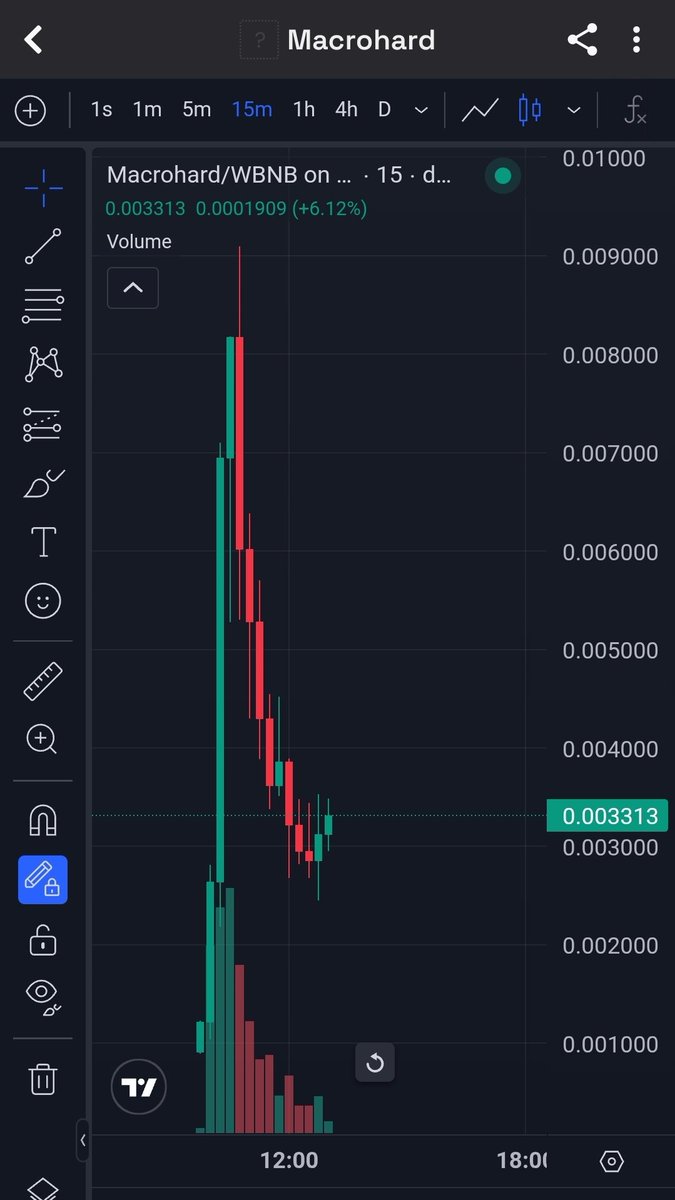Open chart settings hexagon icon
The width and height of the screenshot is (675, 1200).
click(612, 1161)
